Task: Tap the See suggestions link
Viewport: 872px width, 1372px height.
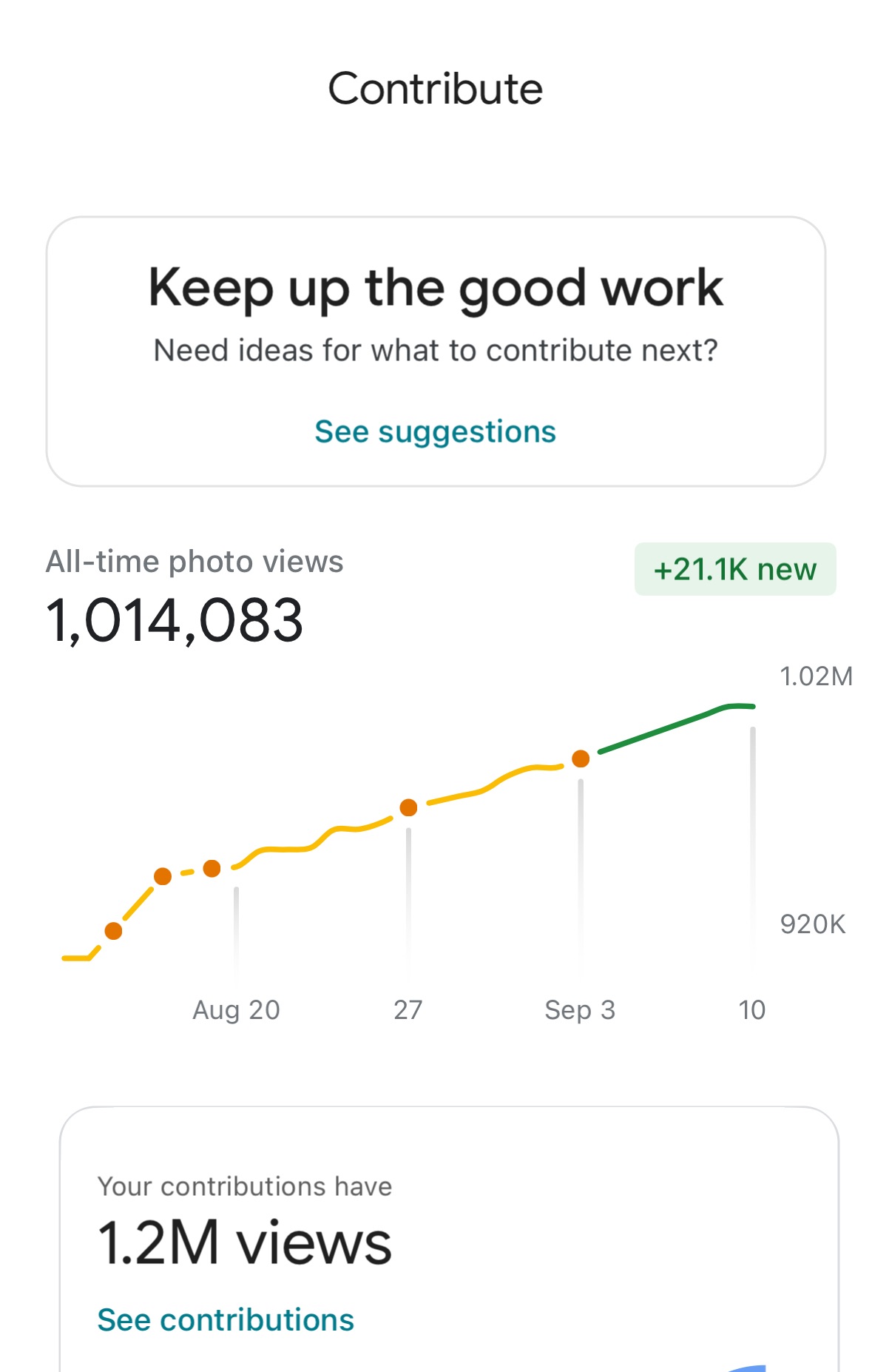Action: pos(435,431)
